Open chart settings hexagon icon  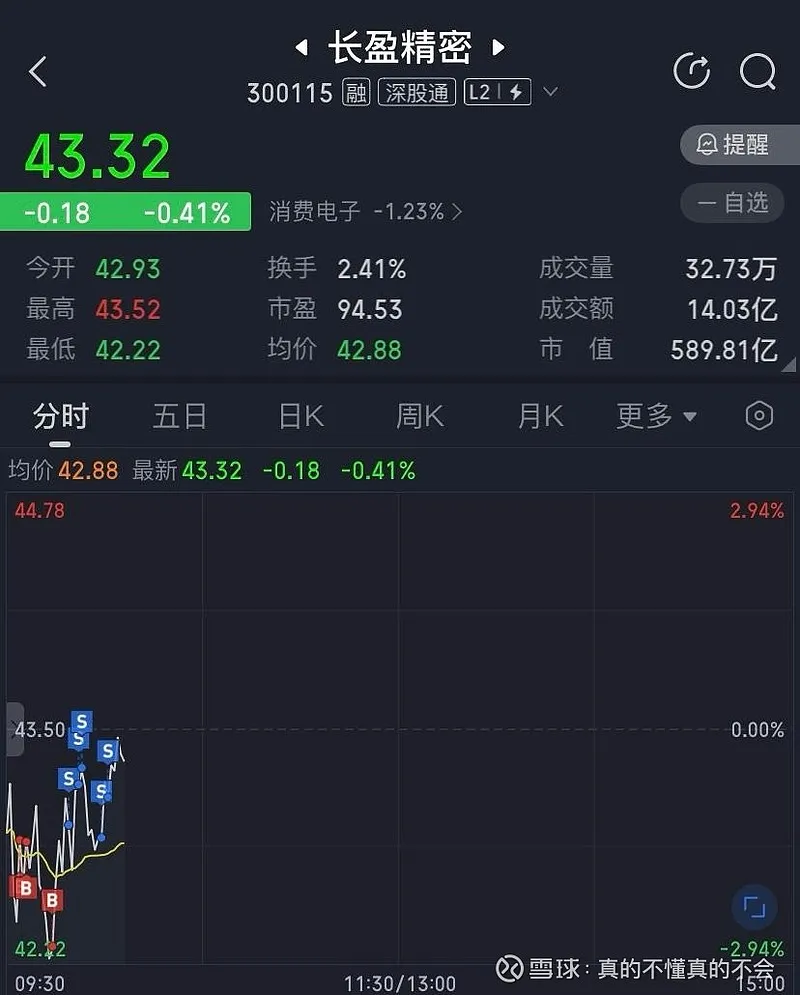[x=759, y=416]
